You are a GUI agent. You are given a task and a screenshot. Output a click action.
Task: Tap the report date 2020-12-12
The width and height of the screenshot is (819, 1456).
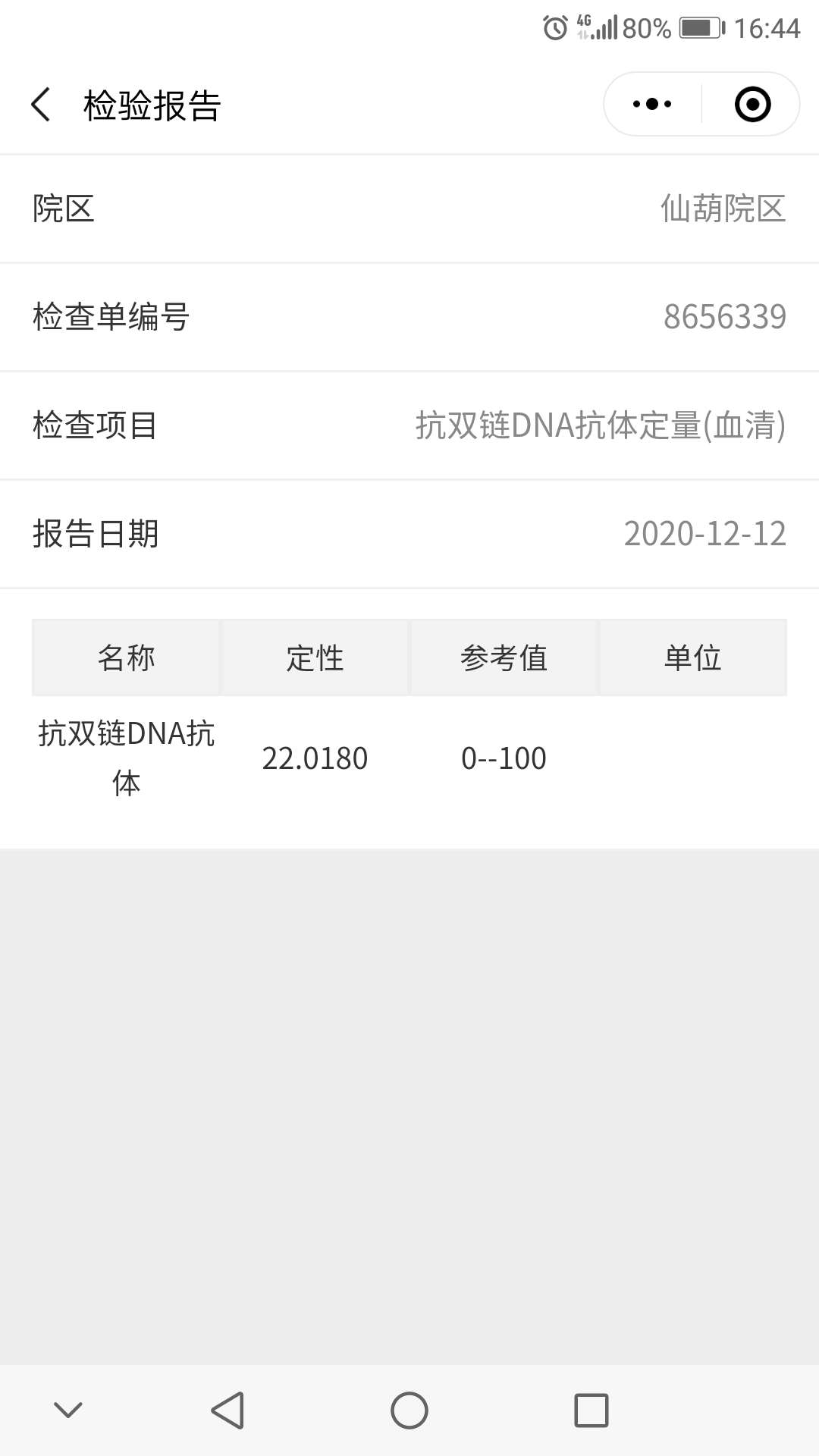[706, 535]
